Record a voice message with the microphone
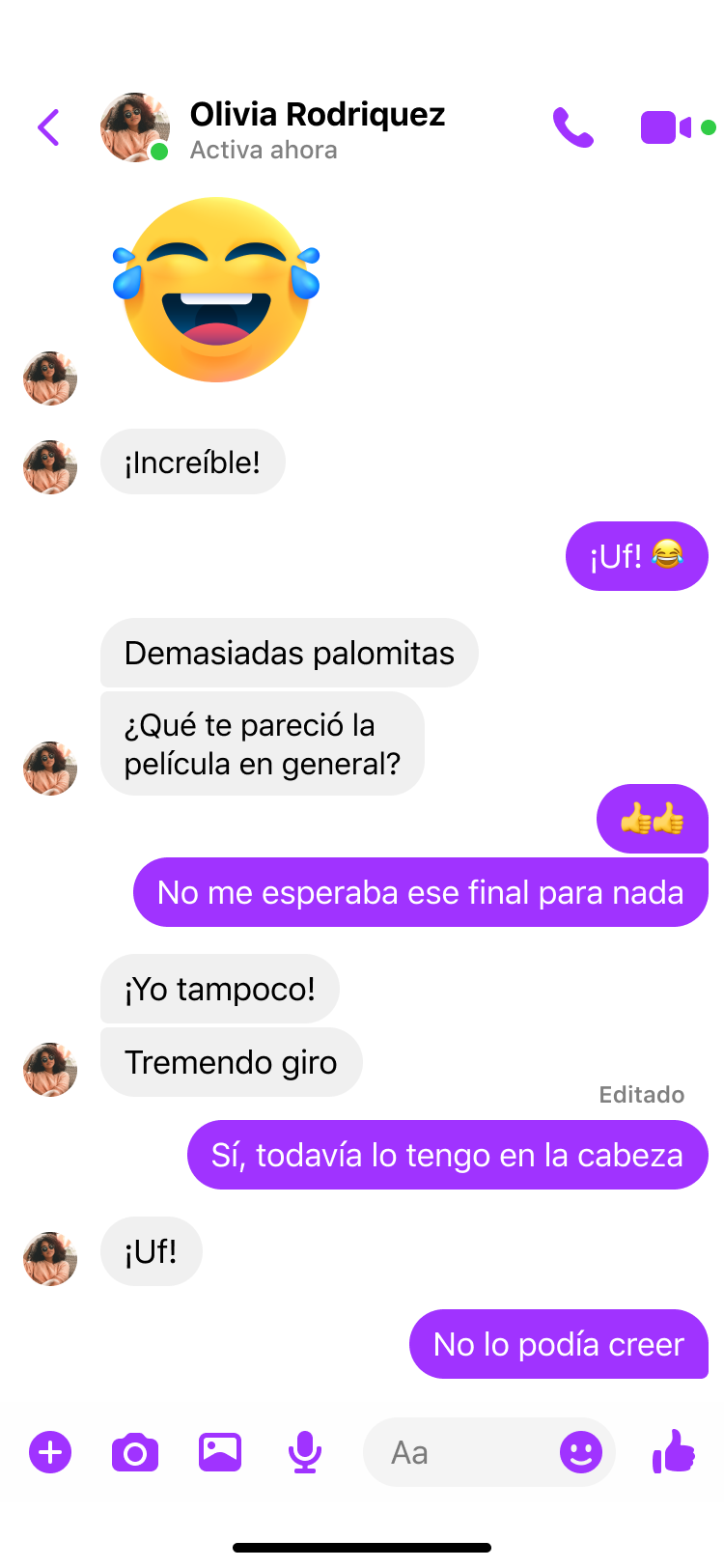 click(305, 1452)
